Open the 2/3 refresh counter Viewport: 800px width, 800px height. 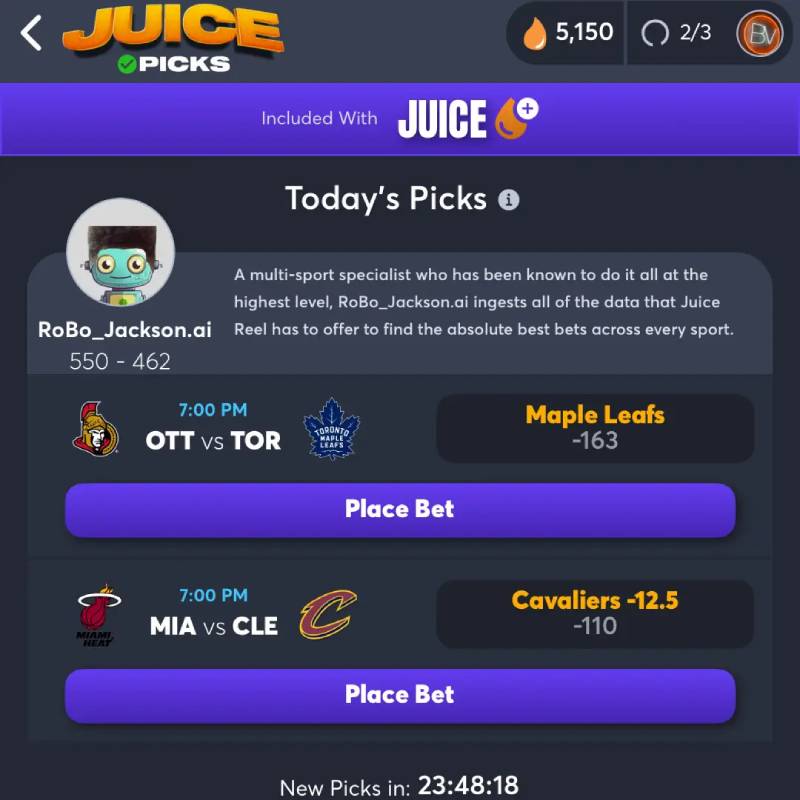(677, 33)
